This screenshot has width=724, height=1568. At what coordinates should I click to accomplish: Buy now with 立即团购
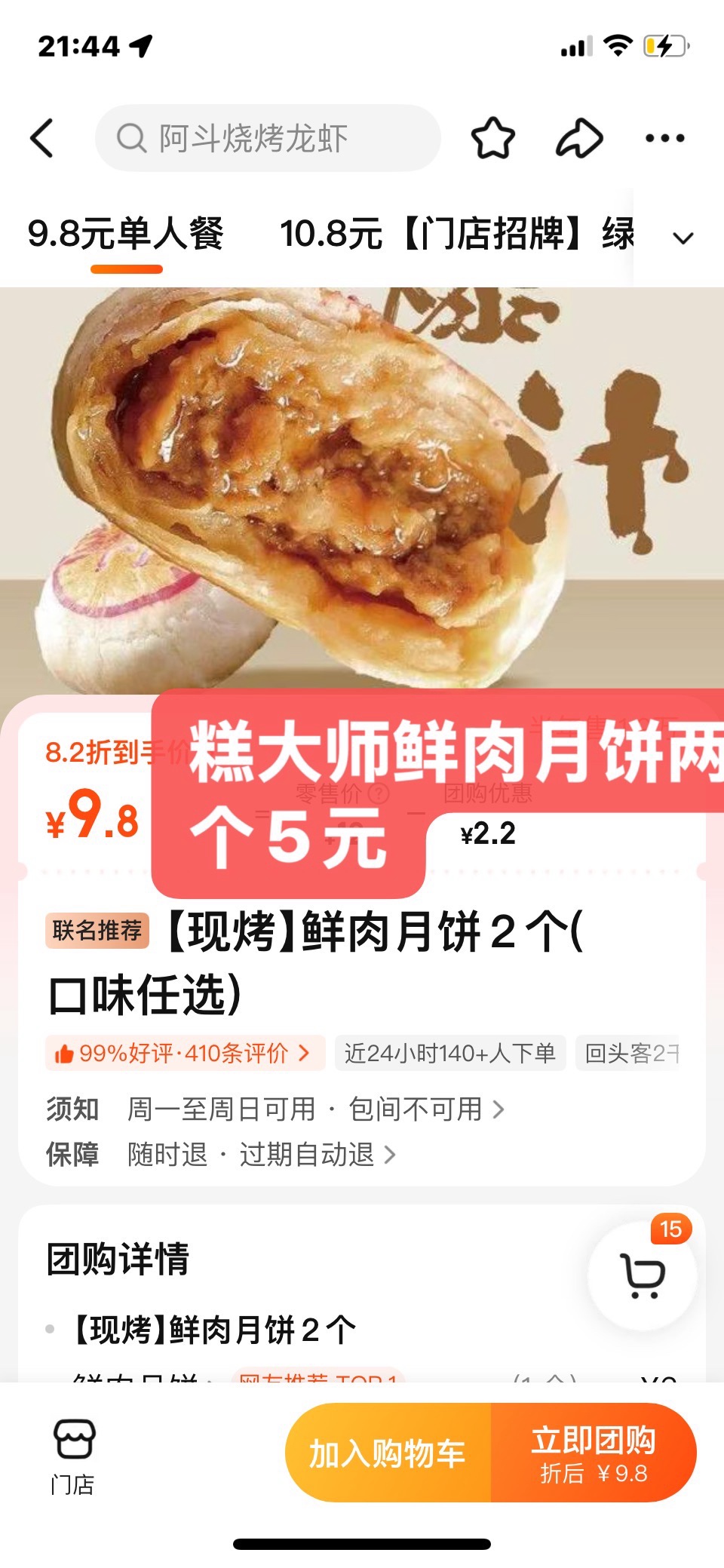pos(594,1453)
